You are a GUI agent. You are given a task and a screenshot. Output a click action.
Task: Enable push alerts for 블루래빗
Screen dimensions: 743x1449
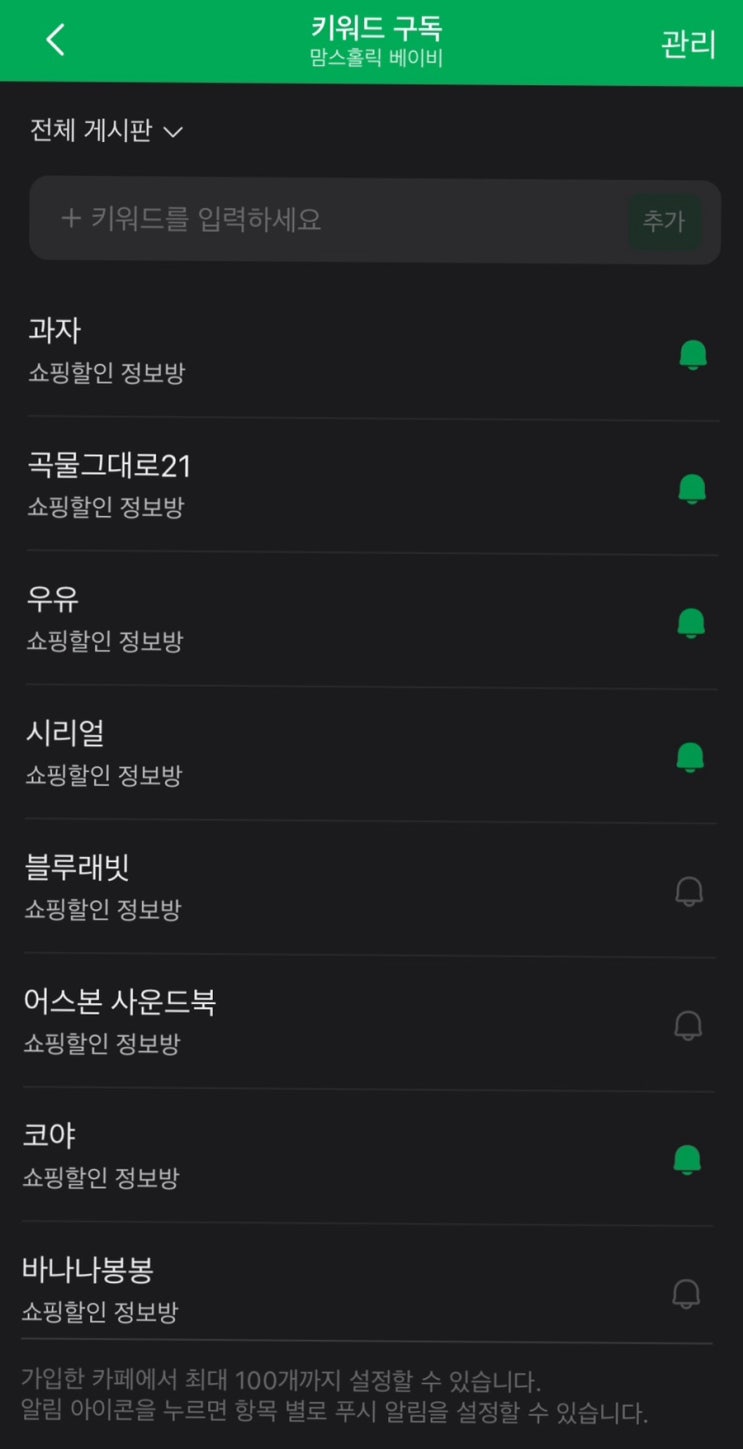tap(689, 891)
